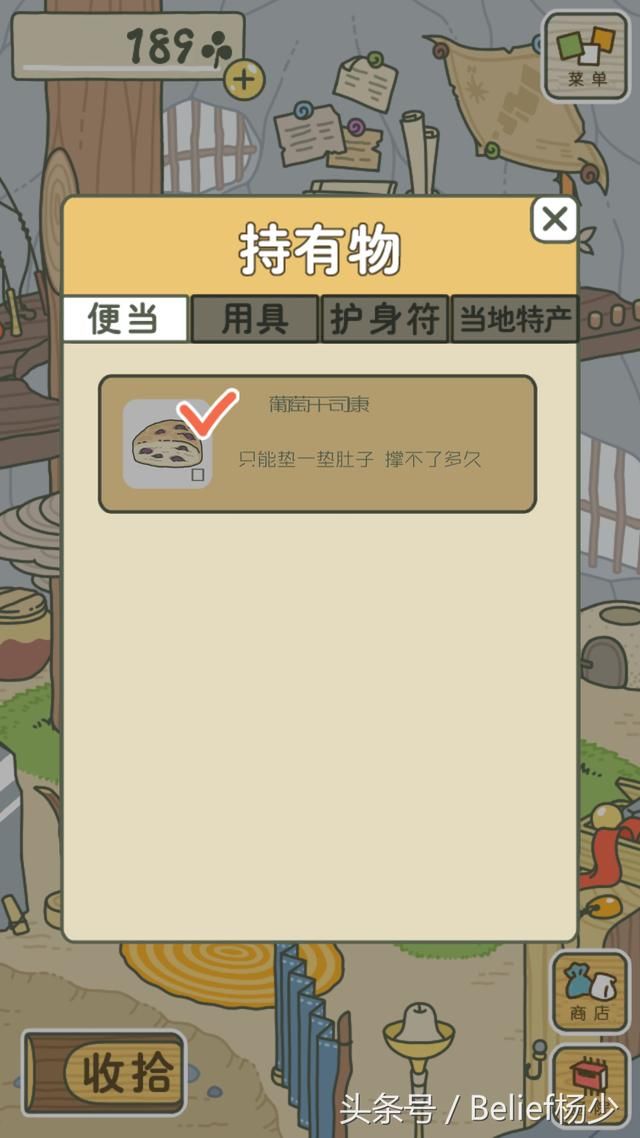Open the 菜单 menu button
640x1138 pixels.
pos(587,55)
